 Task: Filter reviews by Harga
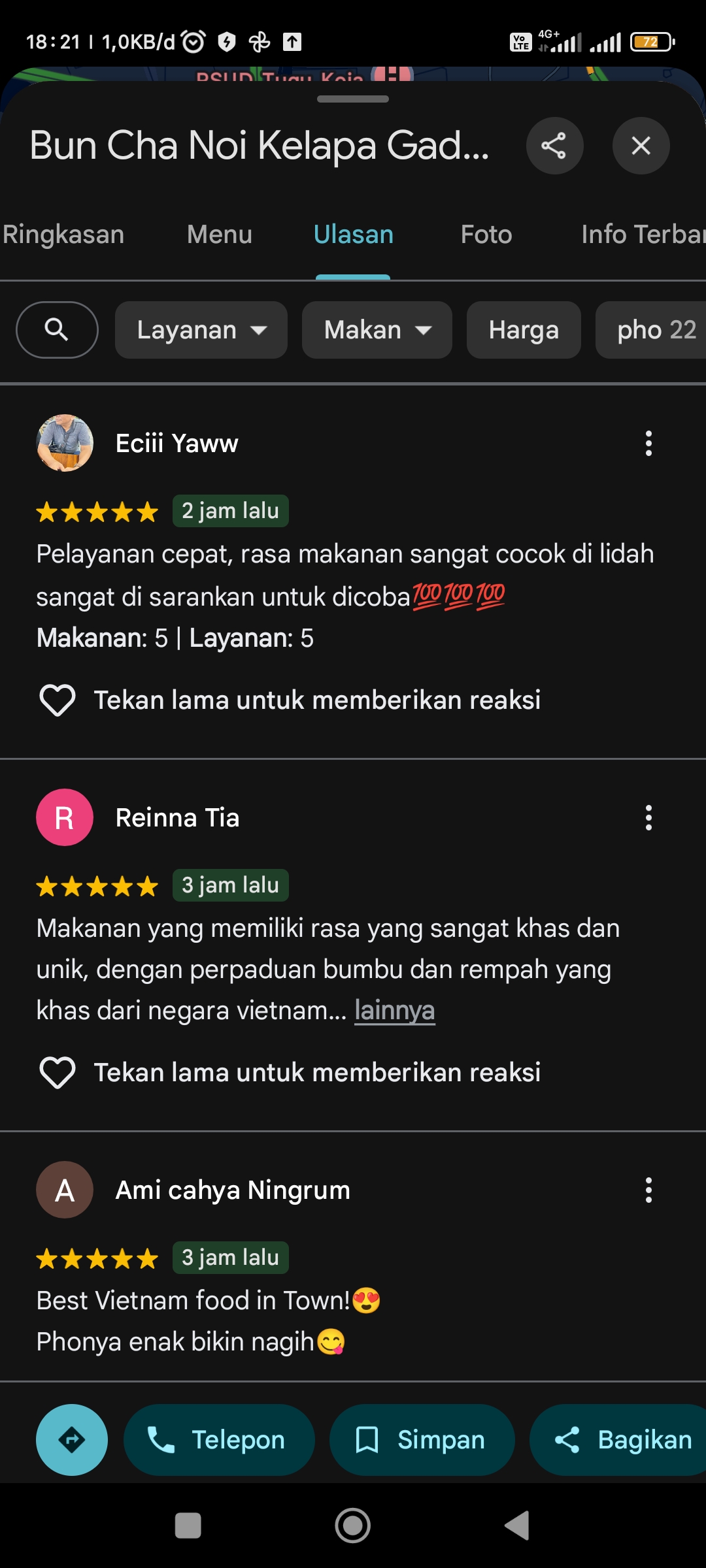[524, 330]
